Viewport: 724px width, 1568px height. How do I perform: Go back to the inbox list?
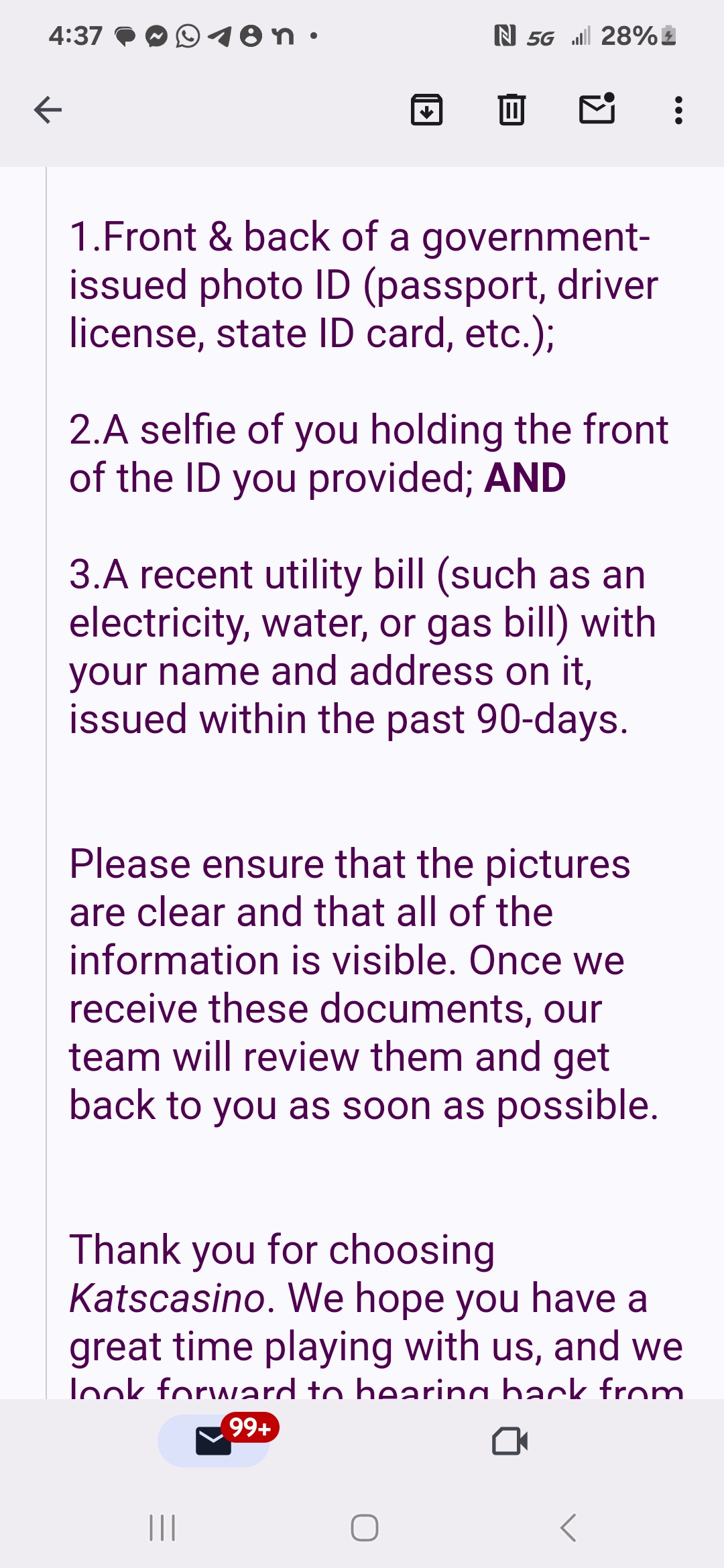pyautogui.click(x=48, y=110)
